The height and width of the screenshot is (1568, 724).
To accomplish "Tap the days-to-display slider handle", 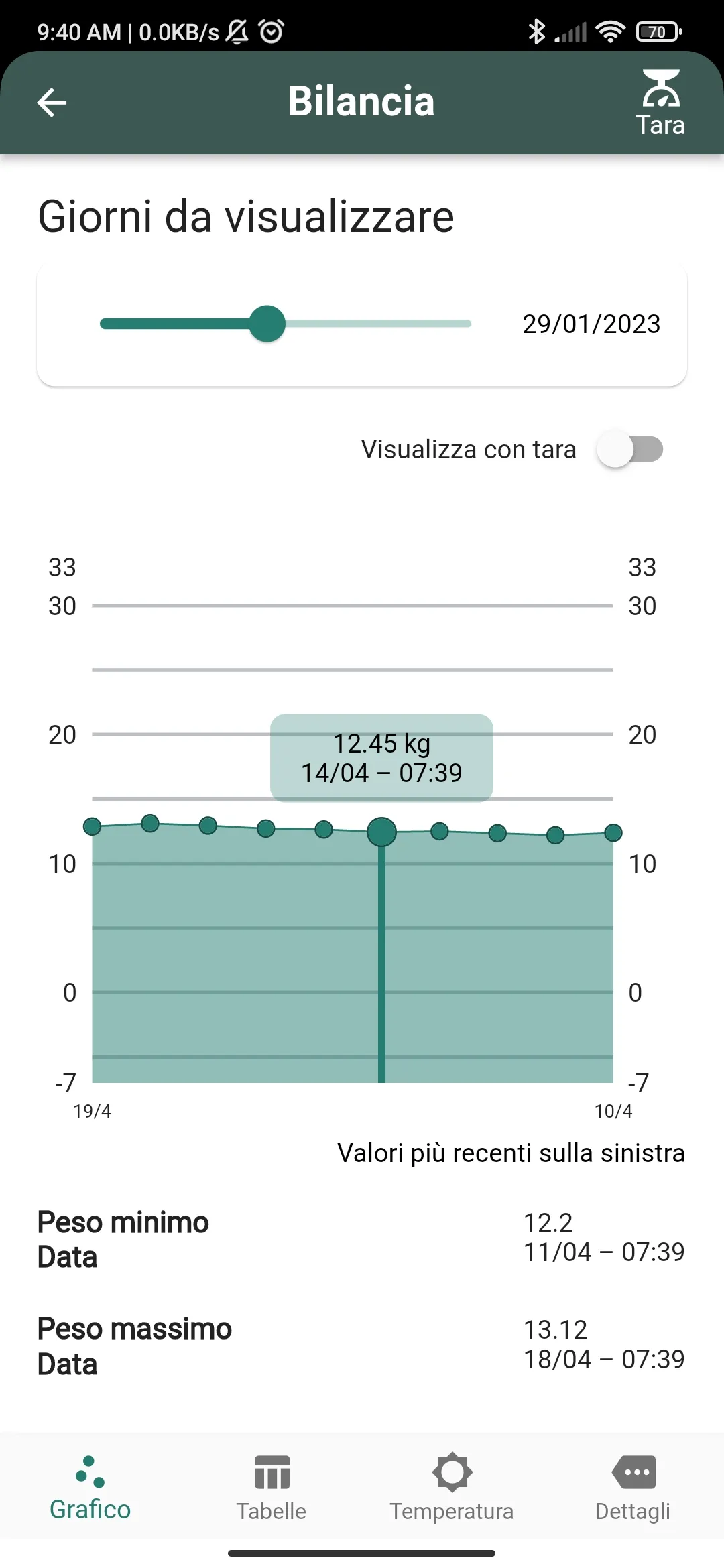I will [x=267, y=324].
